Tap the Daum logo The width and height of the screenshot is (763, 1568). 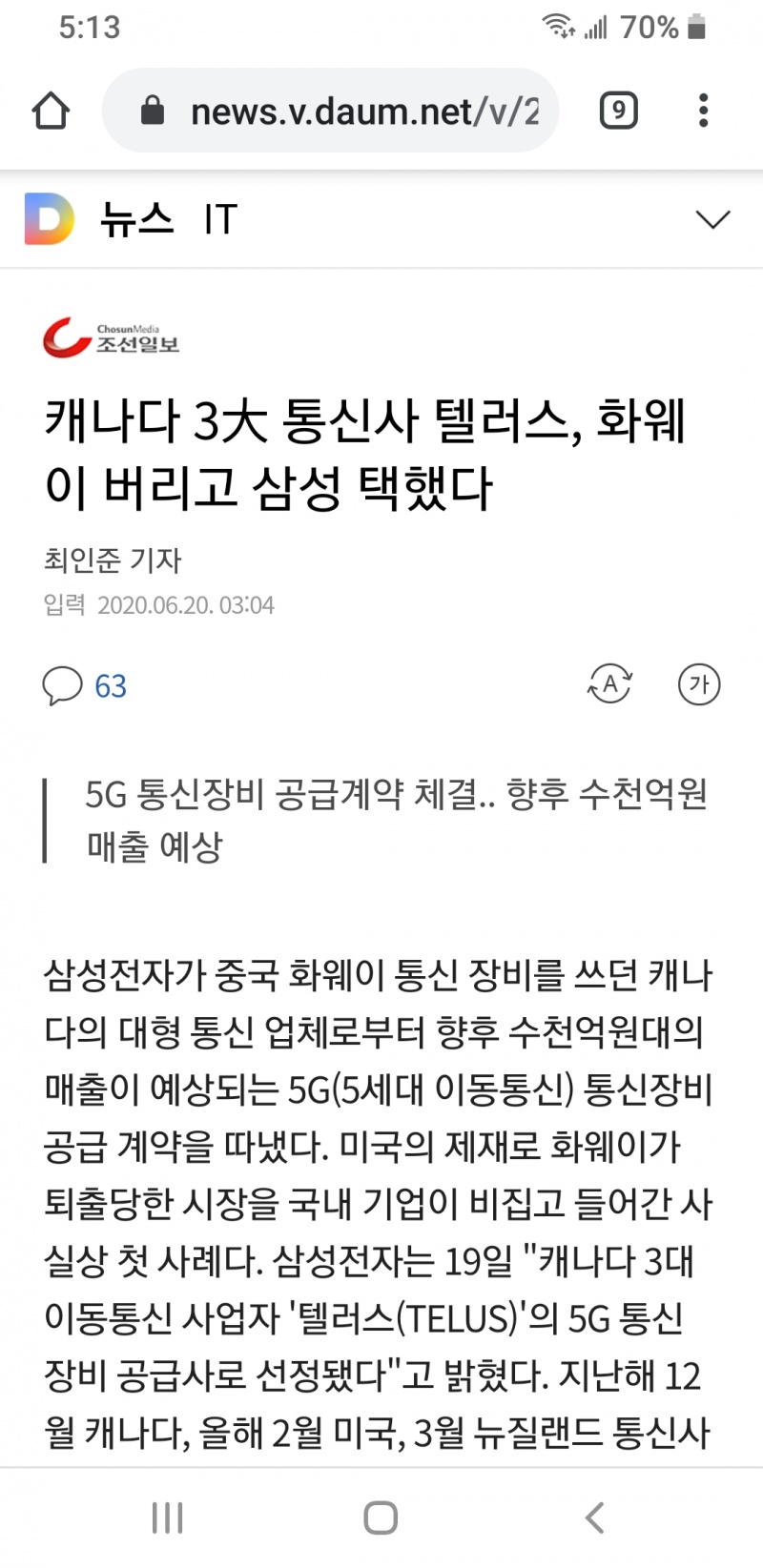pos(49,219)
